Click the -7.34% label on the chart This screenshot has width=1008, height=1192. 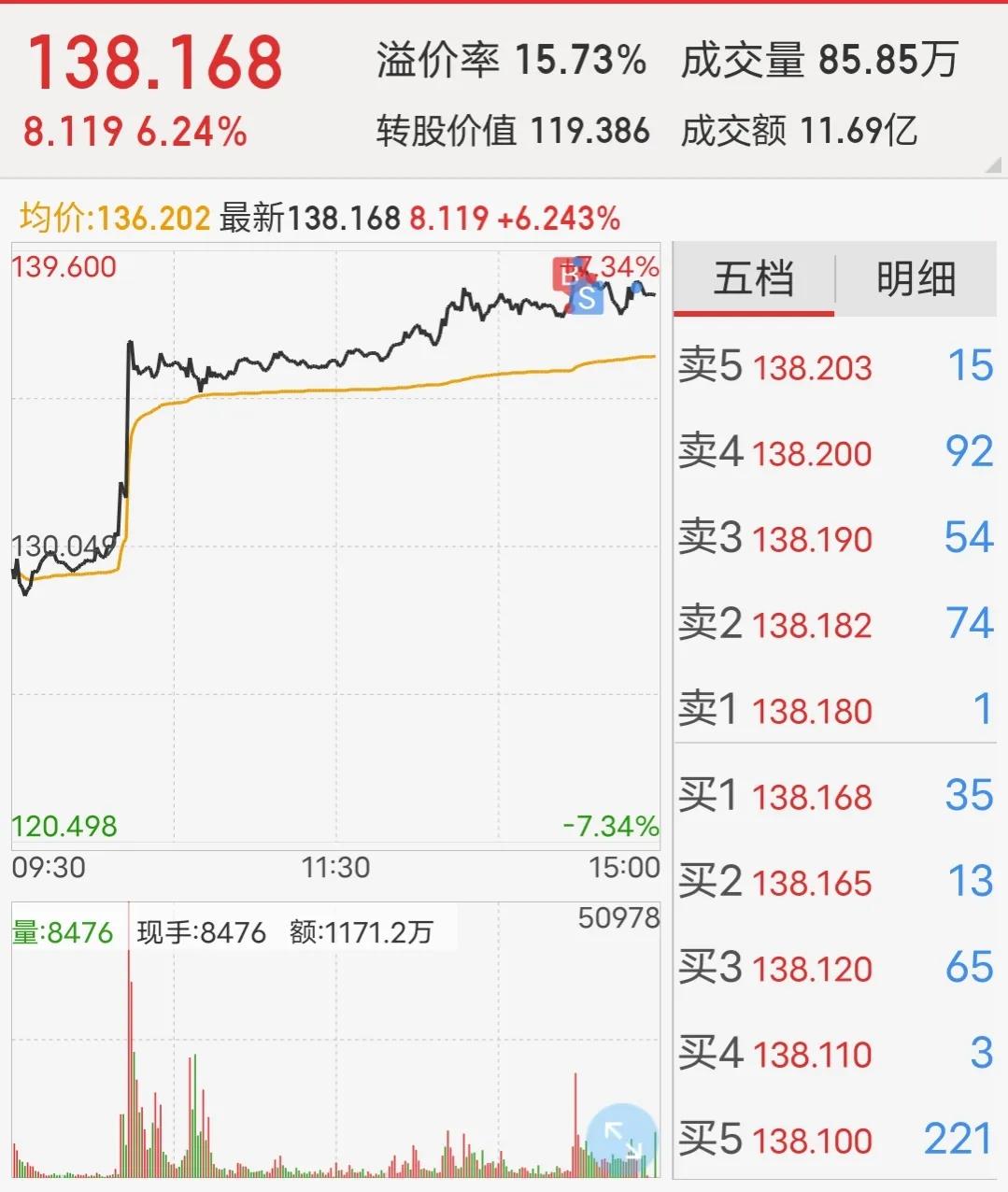click(608, 826)
